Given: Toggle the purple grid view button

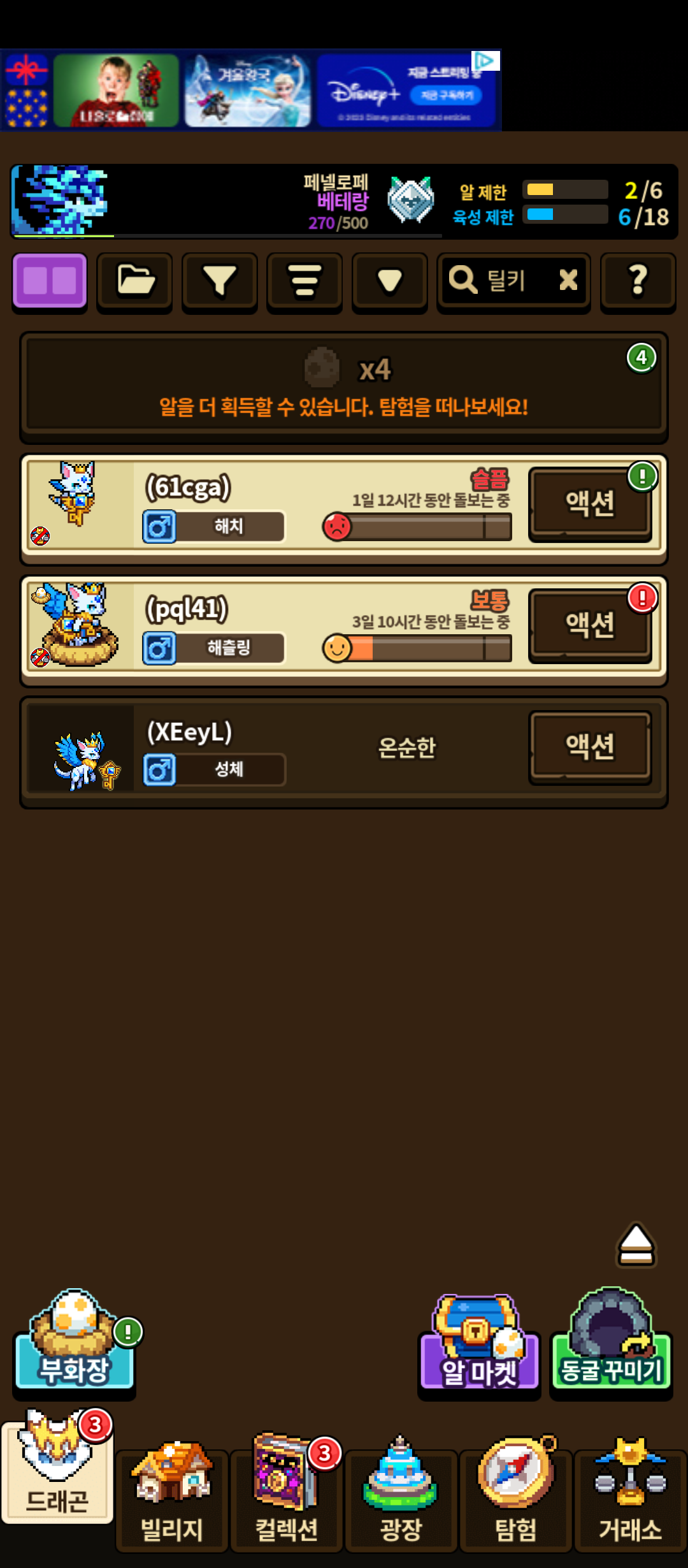Looking at the screenshot, I should point(50,281).
